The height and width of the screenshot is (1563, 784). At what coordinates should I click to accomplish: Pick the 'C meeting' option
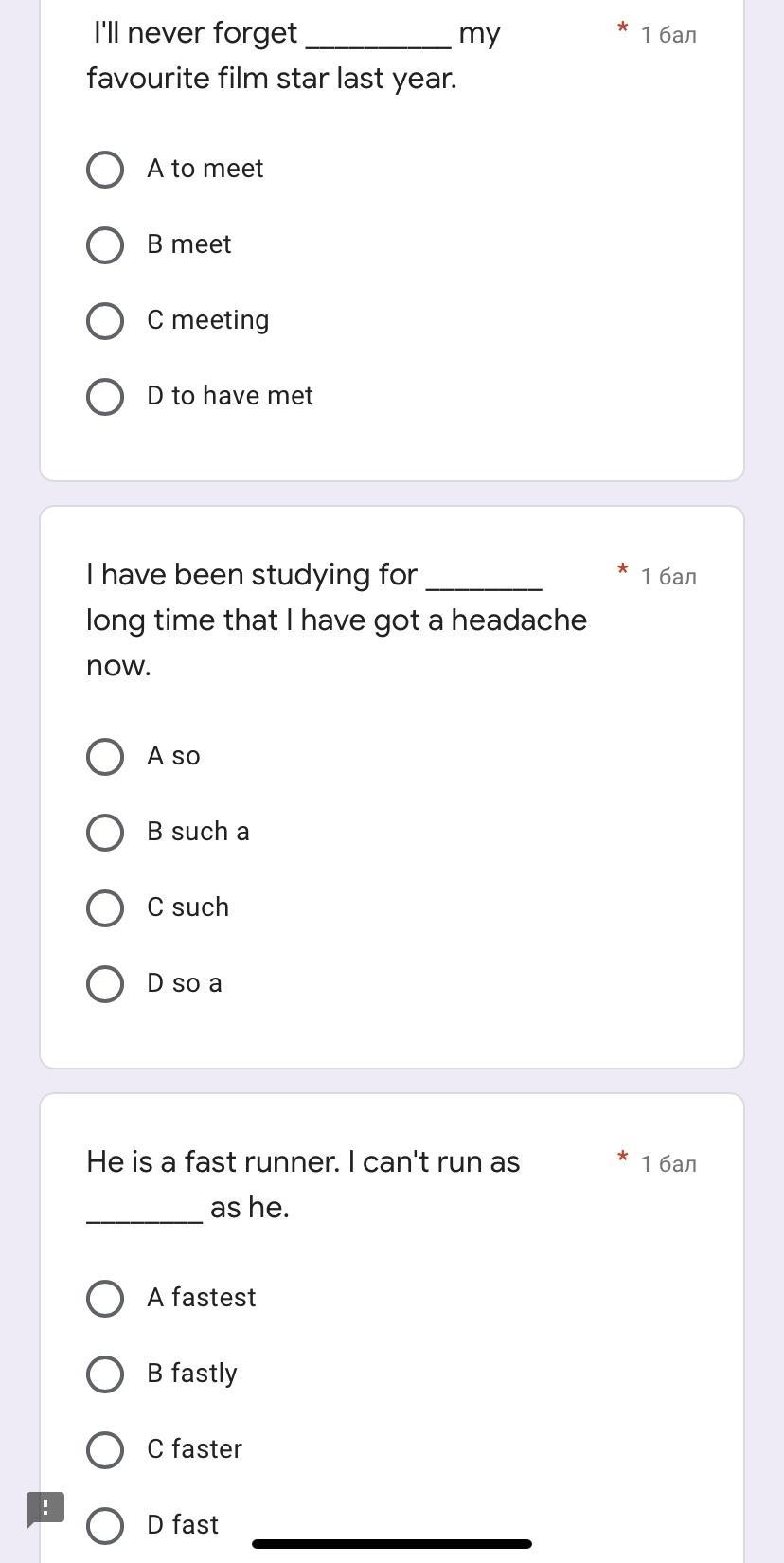[x=105, y=321]
